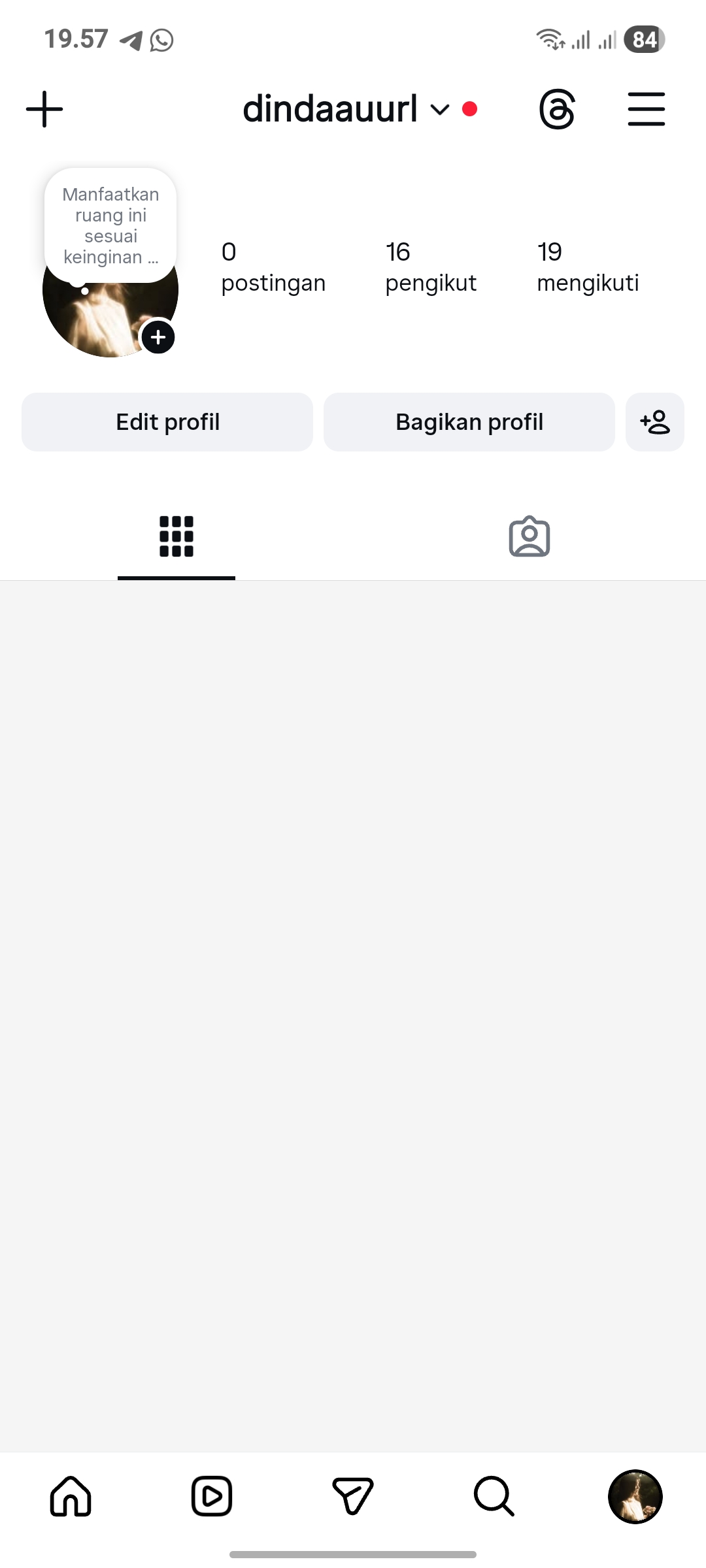Tap the Bagikan profil button
The width and height of the screenshot is (706, 1568).
point(469,422)
